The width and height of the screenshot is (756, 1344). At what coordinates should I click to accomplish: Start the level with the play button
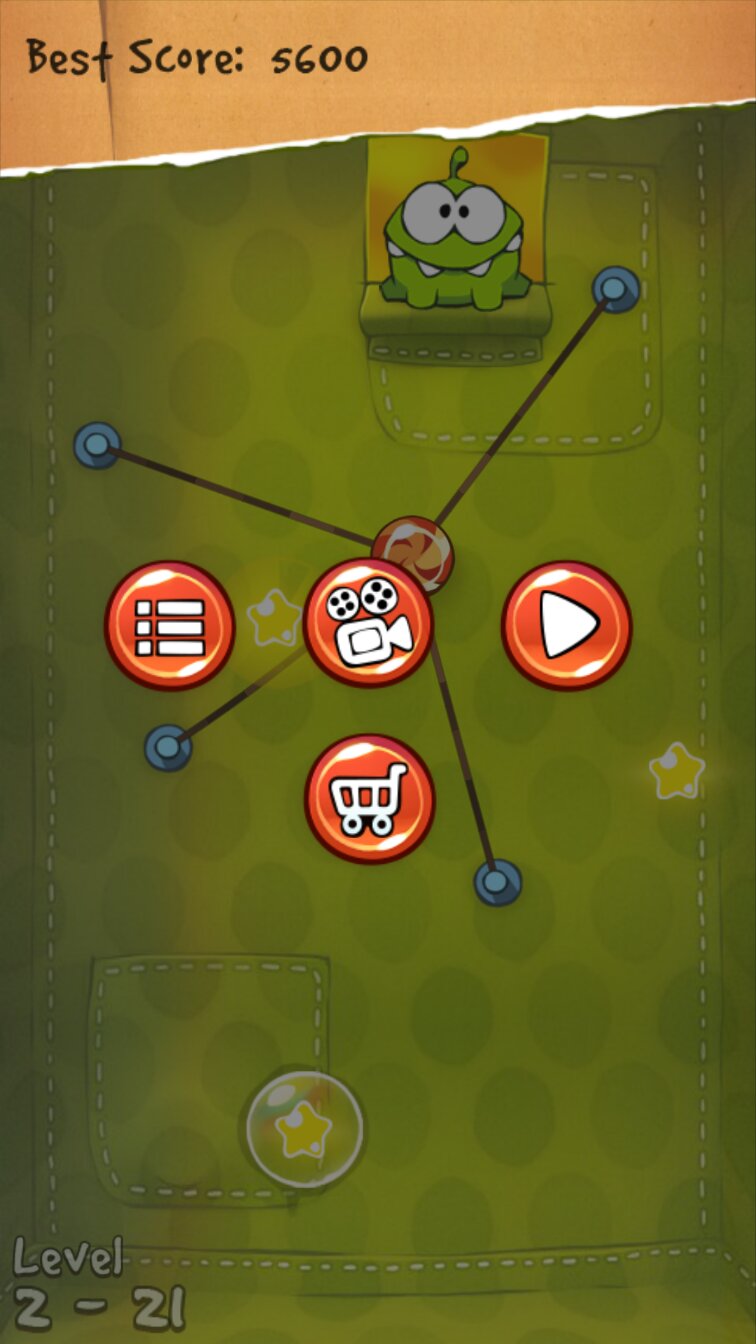click(x=566, y=626)
